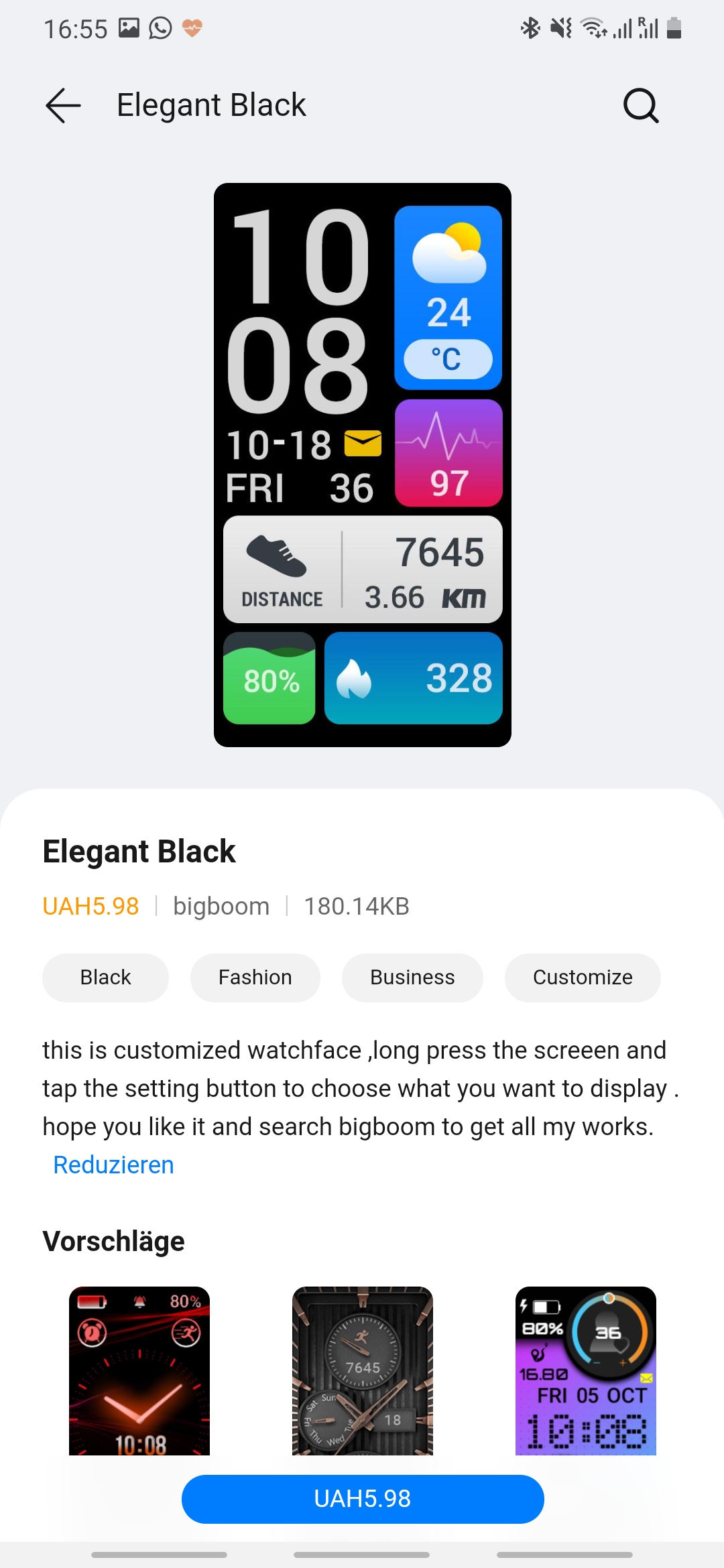Viewport: 724px width, 1568px height.
Task: Select the Black tag chip
Action: coord(105,977)
